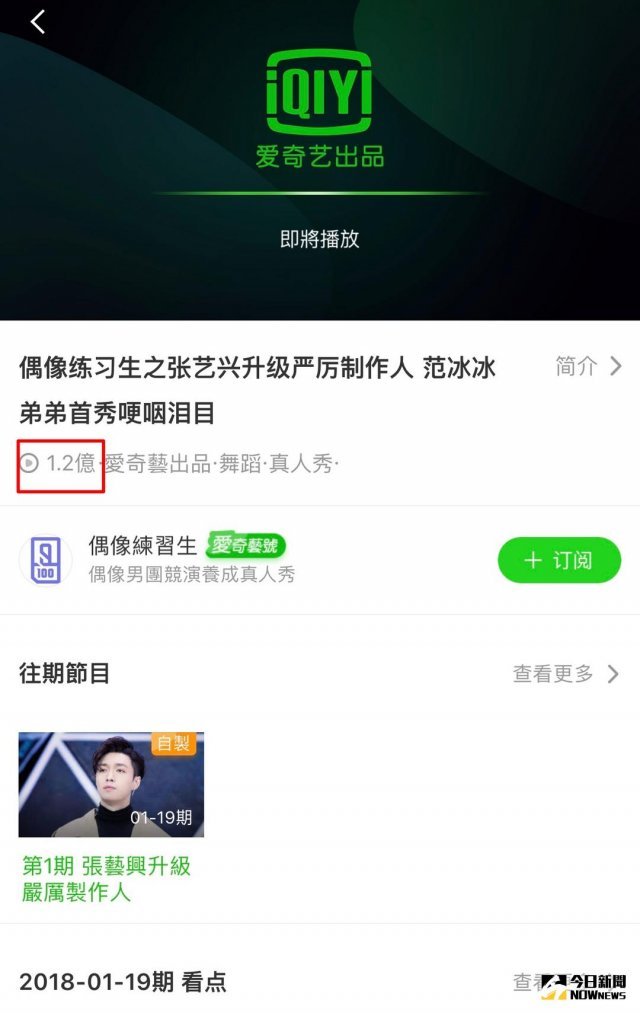This screenshot has height=1013, width=640.
Task: View more past episodes via 查看更多
Action: tap(566, 674)
